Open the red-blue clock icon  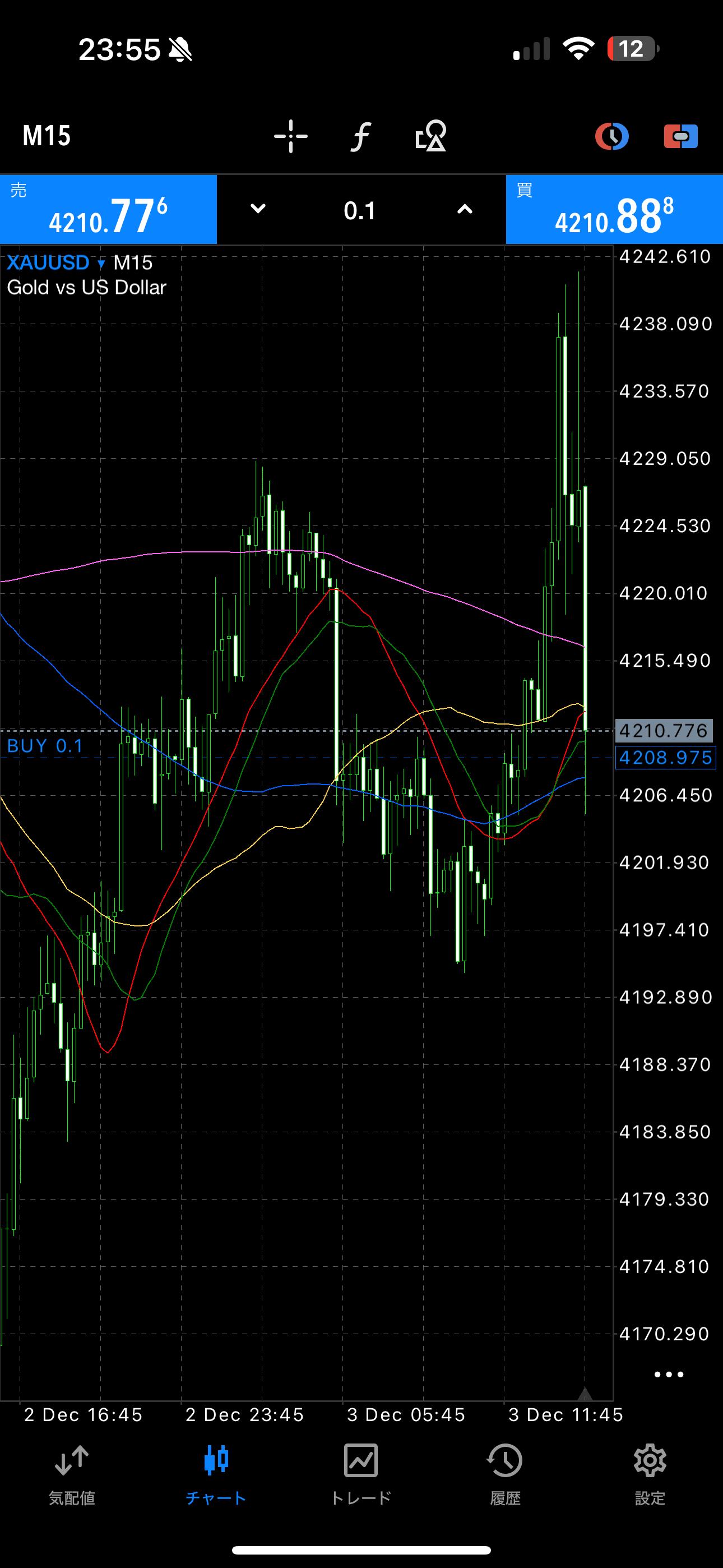point(611,136)
